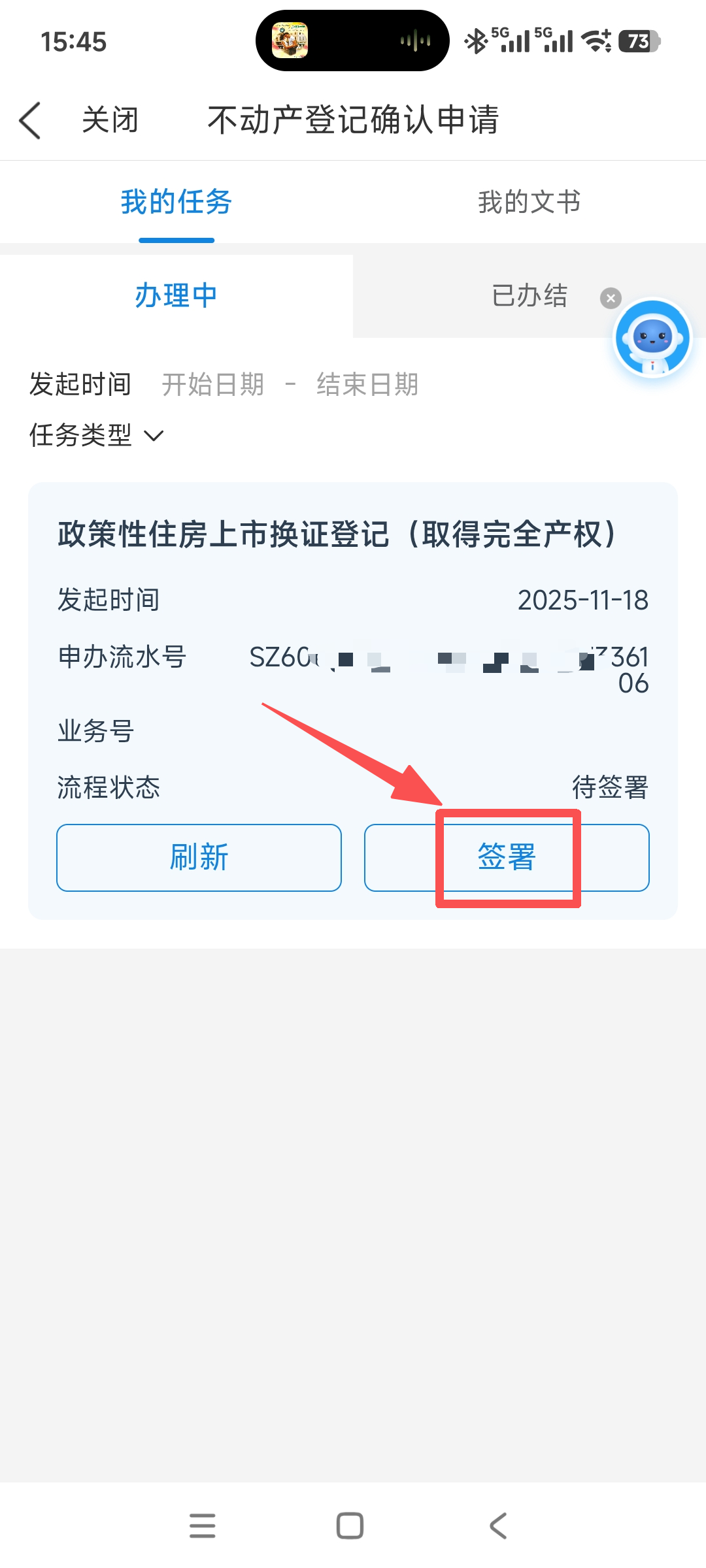Tap 签署 to sign the application
This screenshot has width=706, height=1568.
[507, 857]
